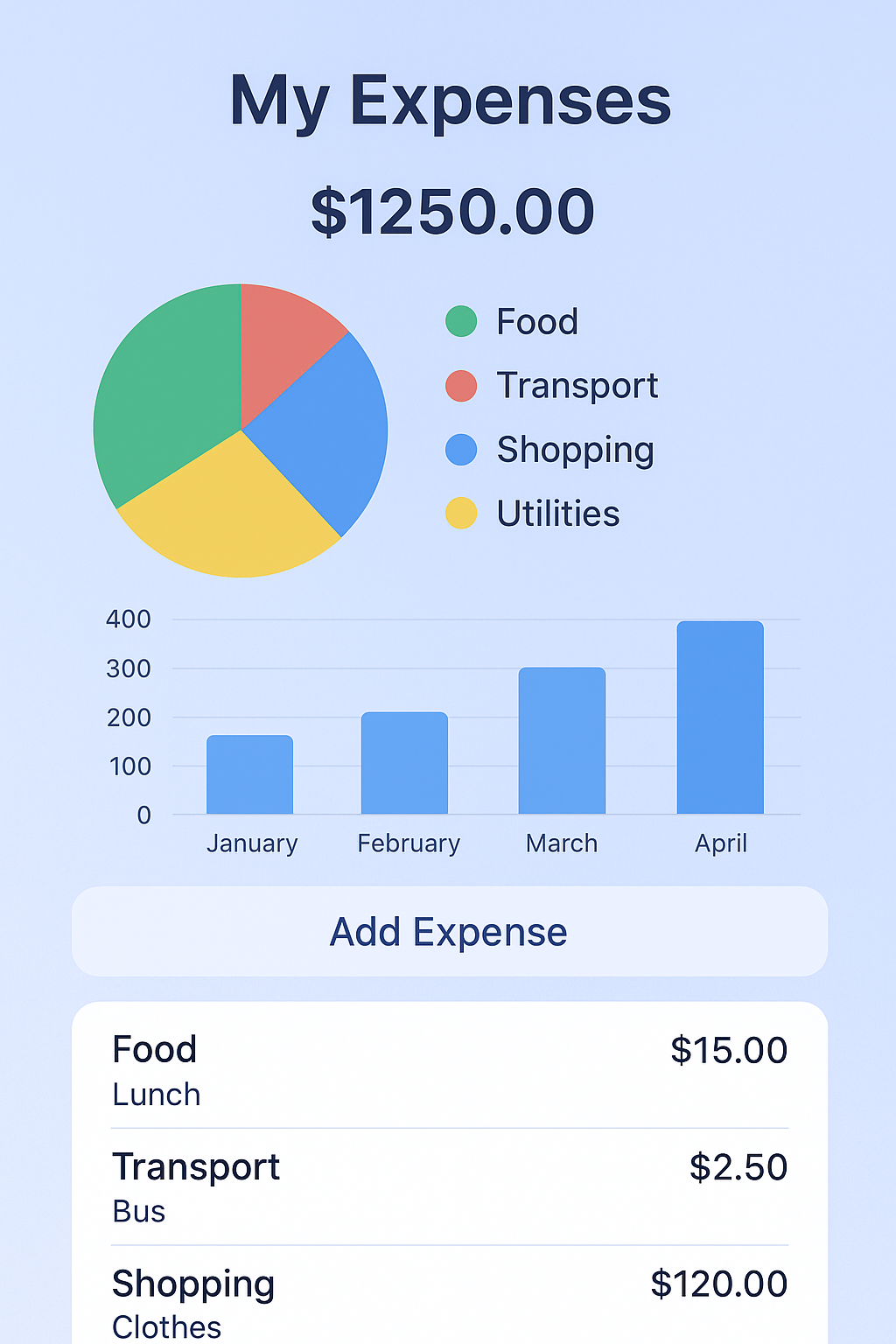Open the Food Lunch expense entry
Image resolution: width=896 pixels, height=1344 pixels.
[x=448, y=1069]
